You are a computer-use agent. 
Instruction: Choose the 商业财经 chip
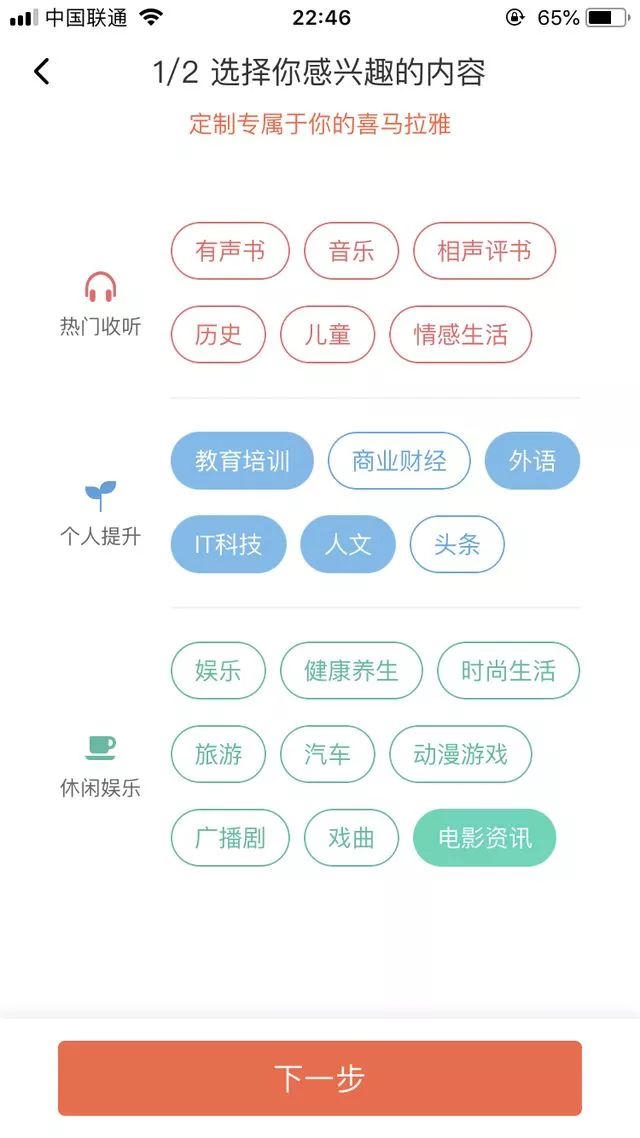click(399, 461)
